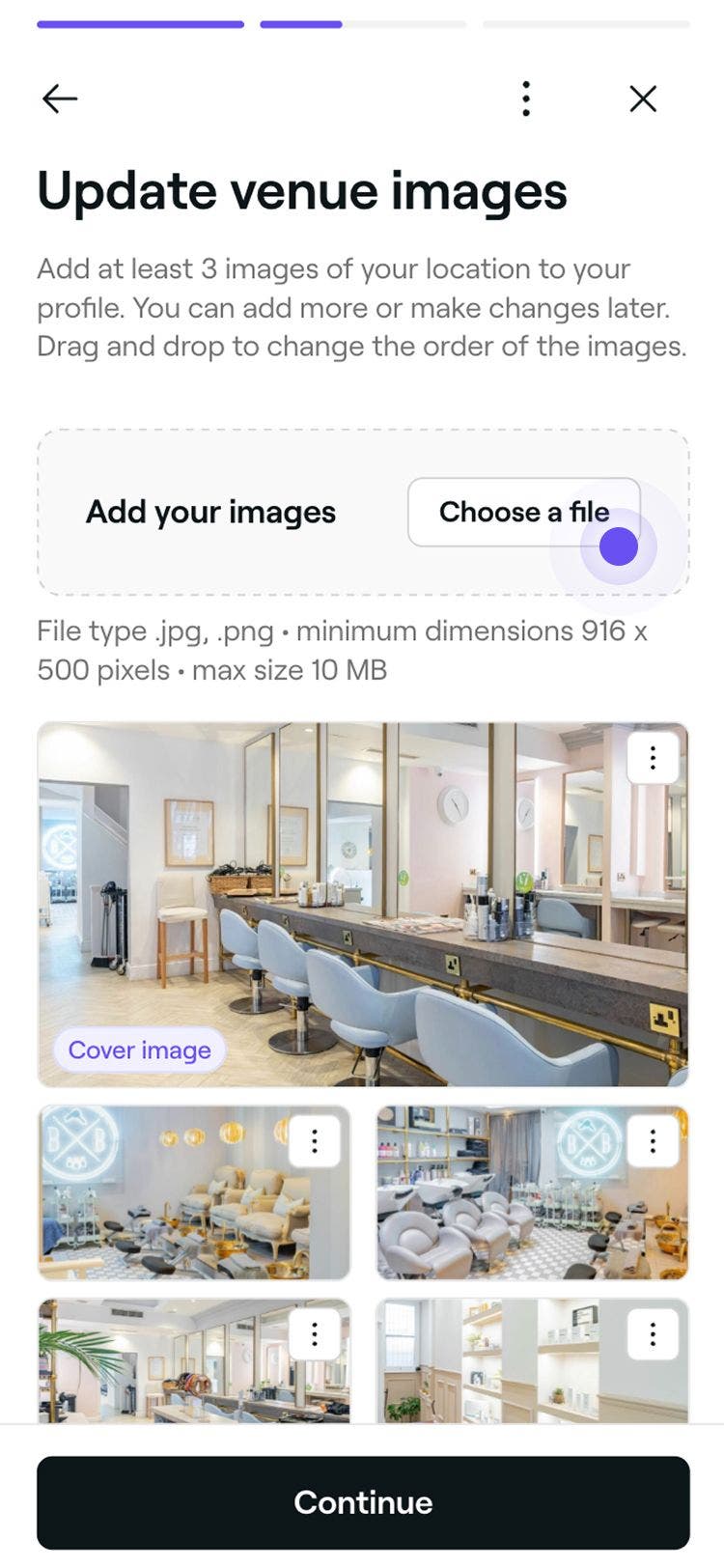Open options menu on the cover image
This screenshot has height=1568, width=724.
pos(653,758)
